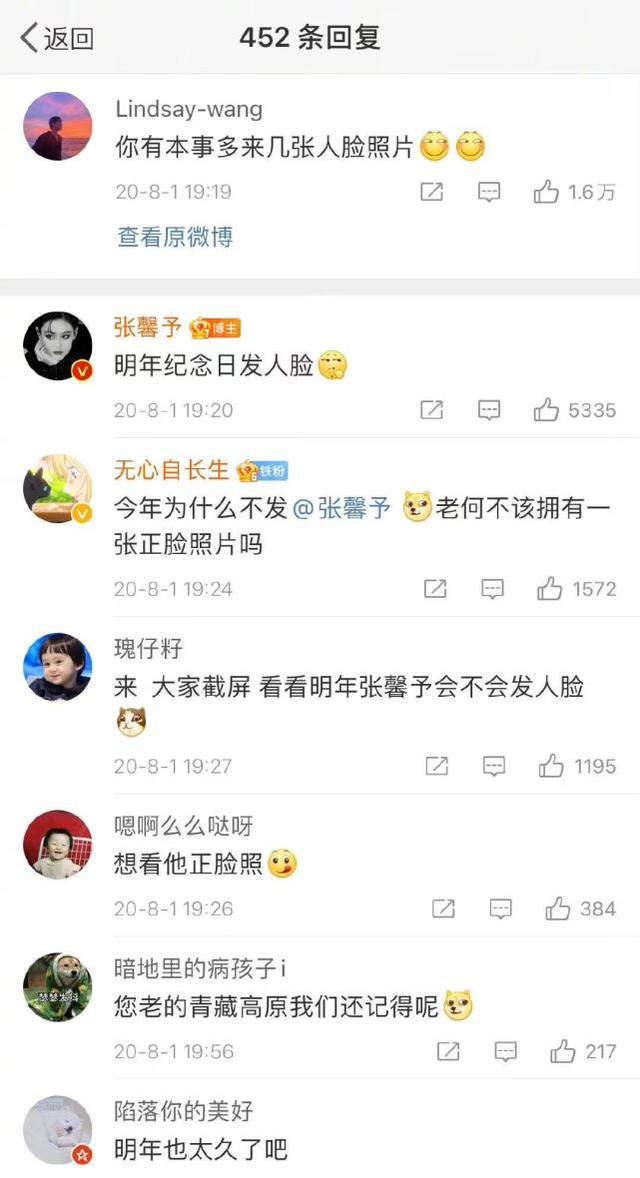640x1178 pixels.
Task: Like 张馨予's reply
Action: tap(546, 409)
